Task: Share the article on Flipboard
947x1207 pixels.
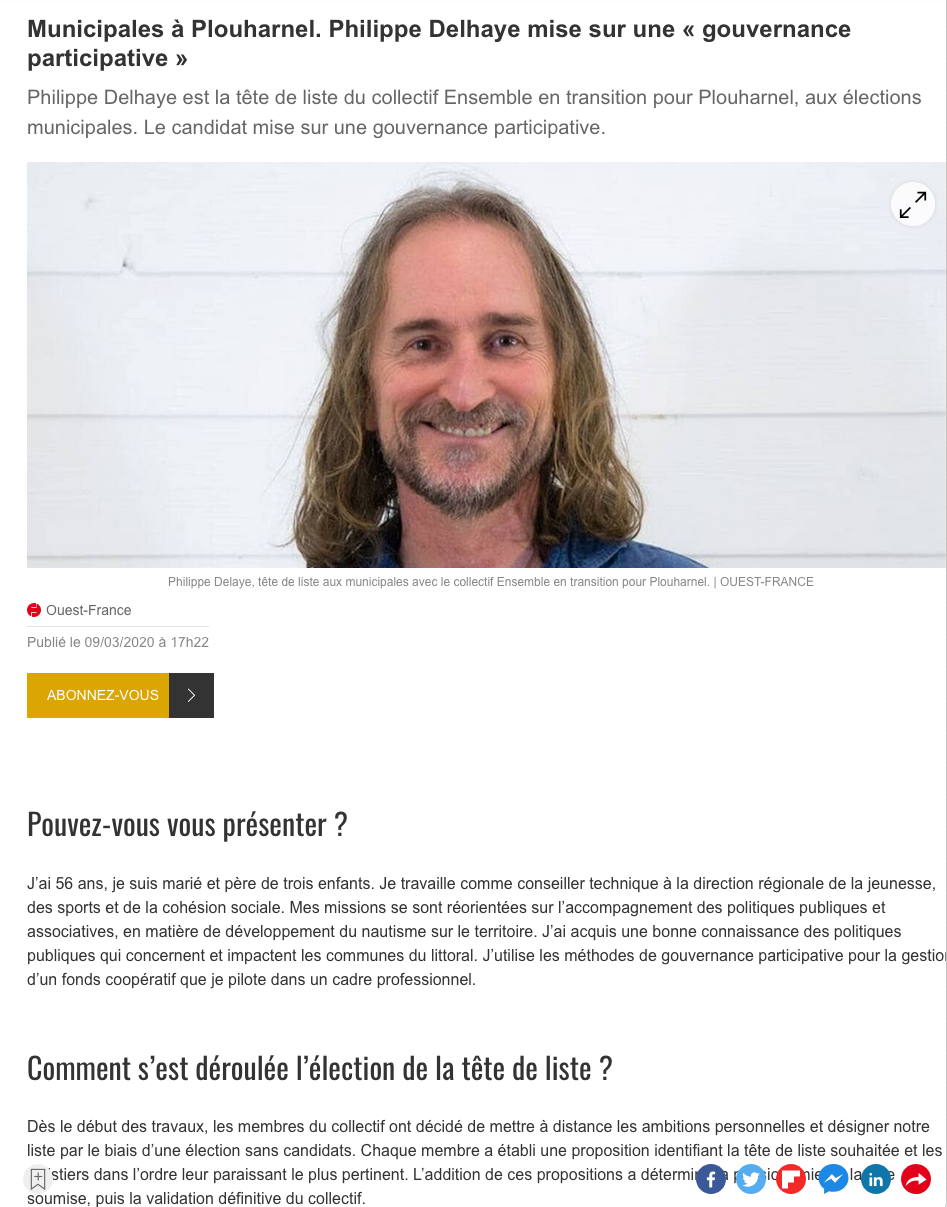Action: pyautogui.click(x=791, y=1180)
